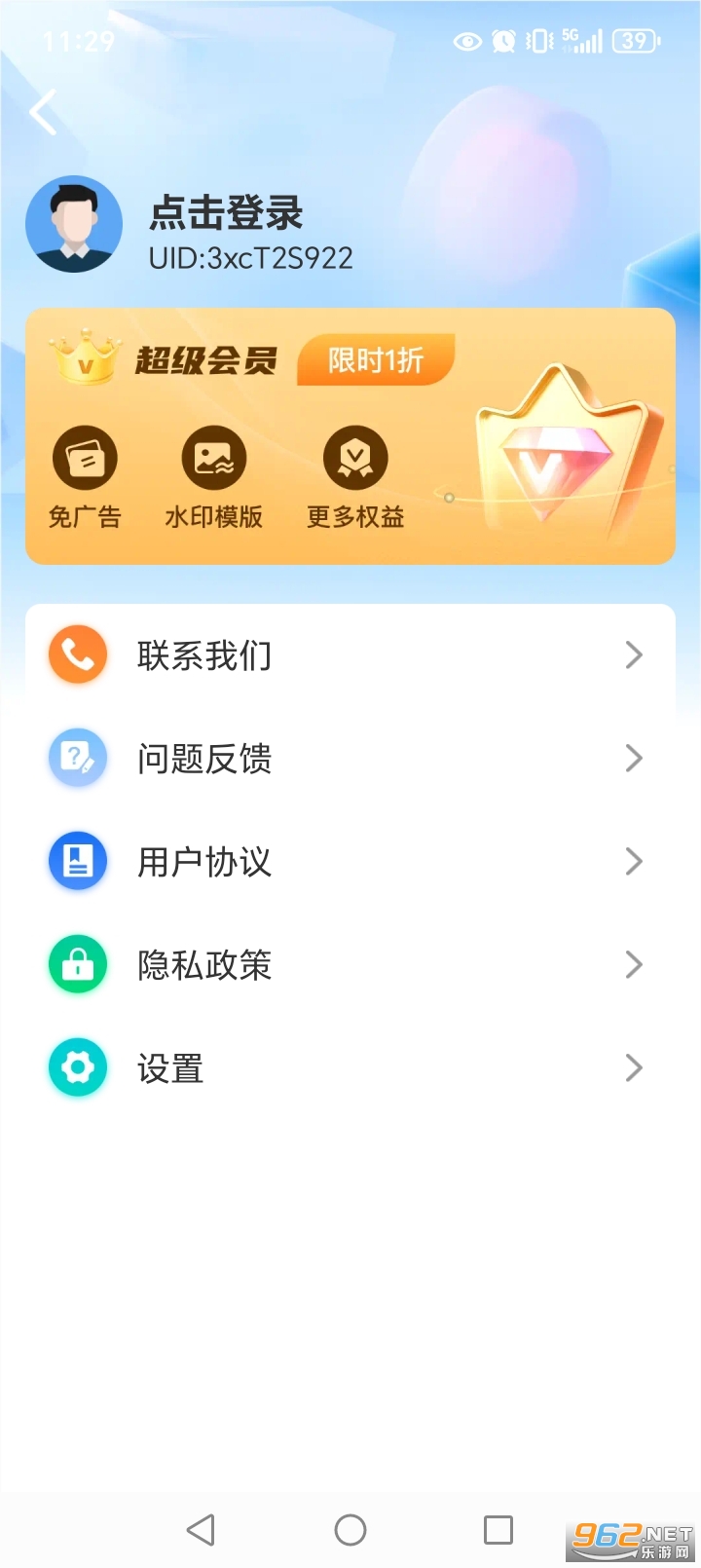Expand the 隐私政策 row chevron

tap(635, 964)
